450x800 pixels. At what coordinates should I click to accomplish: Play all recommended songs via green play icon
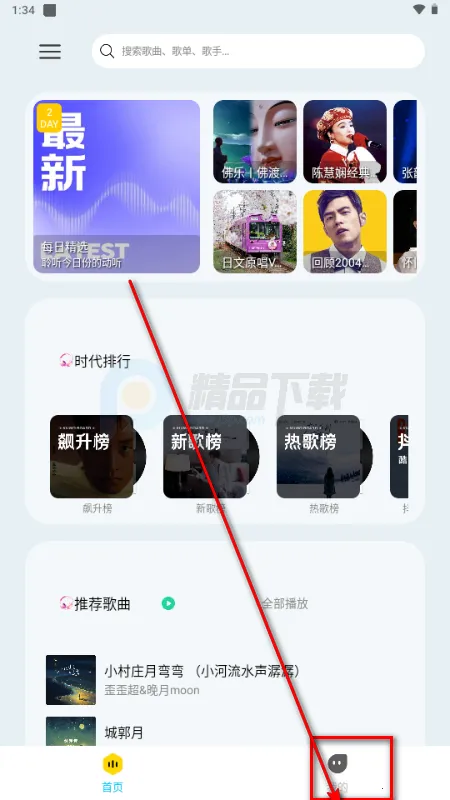click(x=168, y=604)
